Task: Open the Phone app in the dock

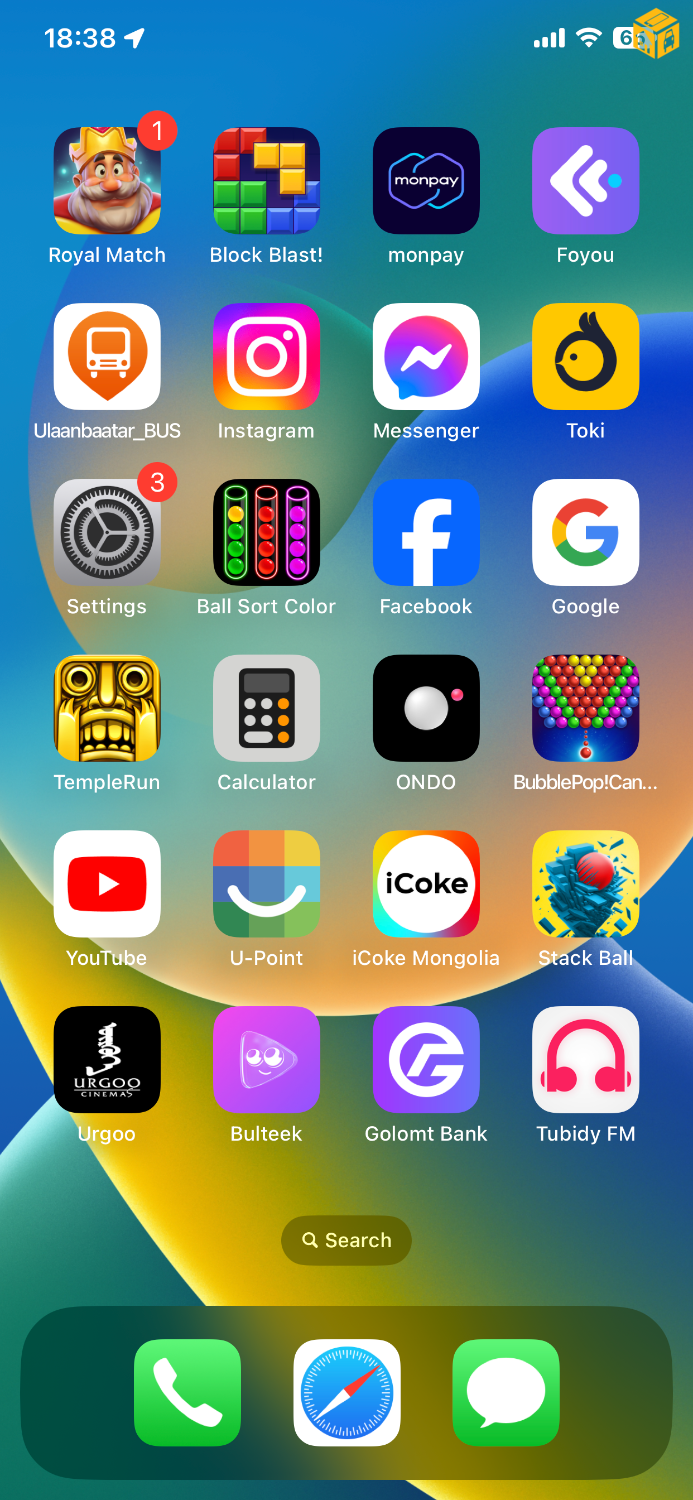Action: coord(187,1393)
